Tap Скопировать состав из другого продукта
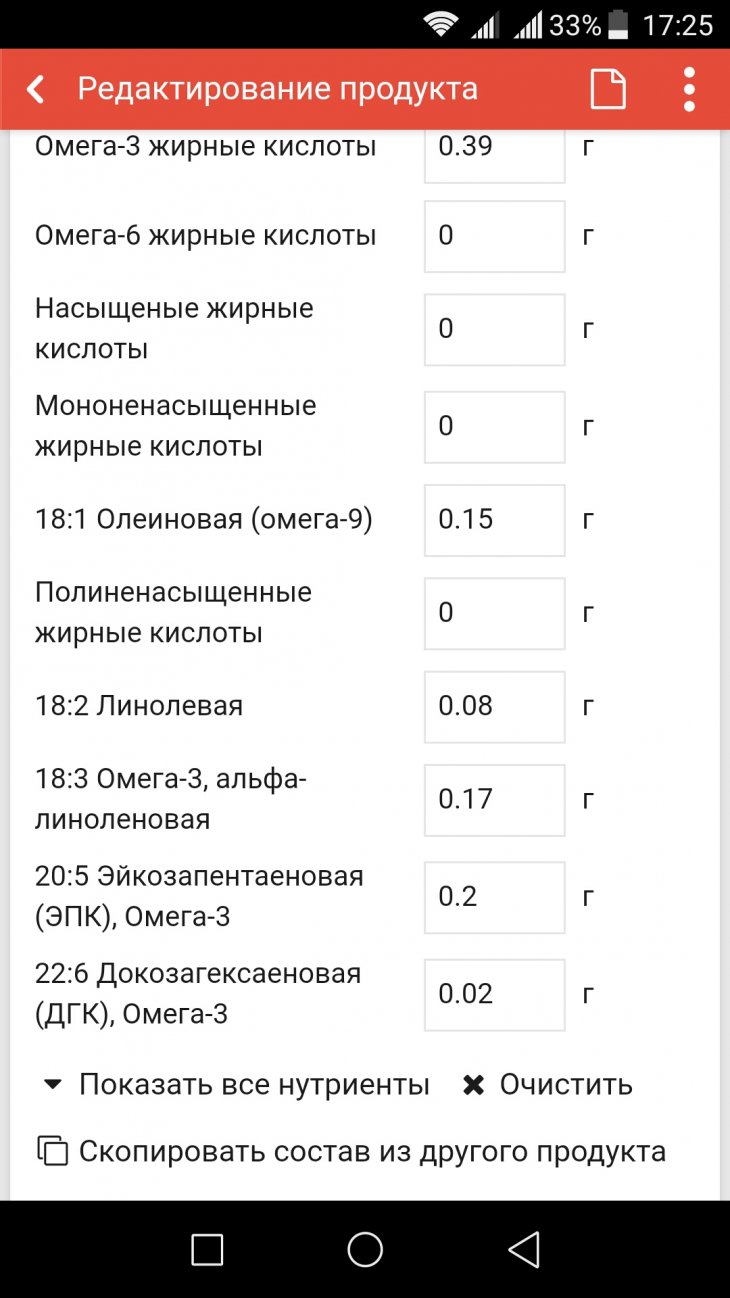The image size is (730, 1298). click(x=351, y=1151)
